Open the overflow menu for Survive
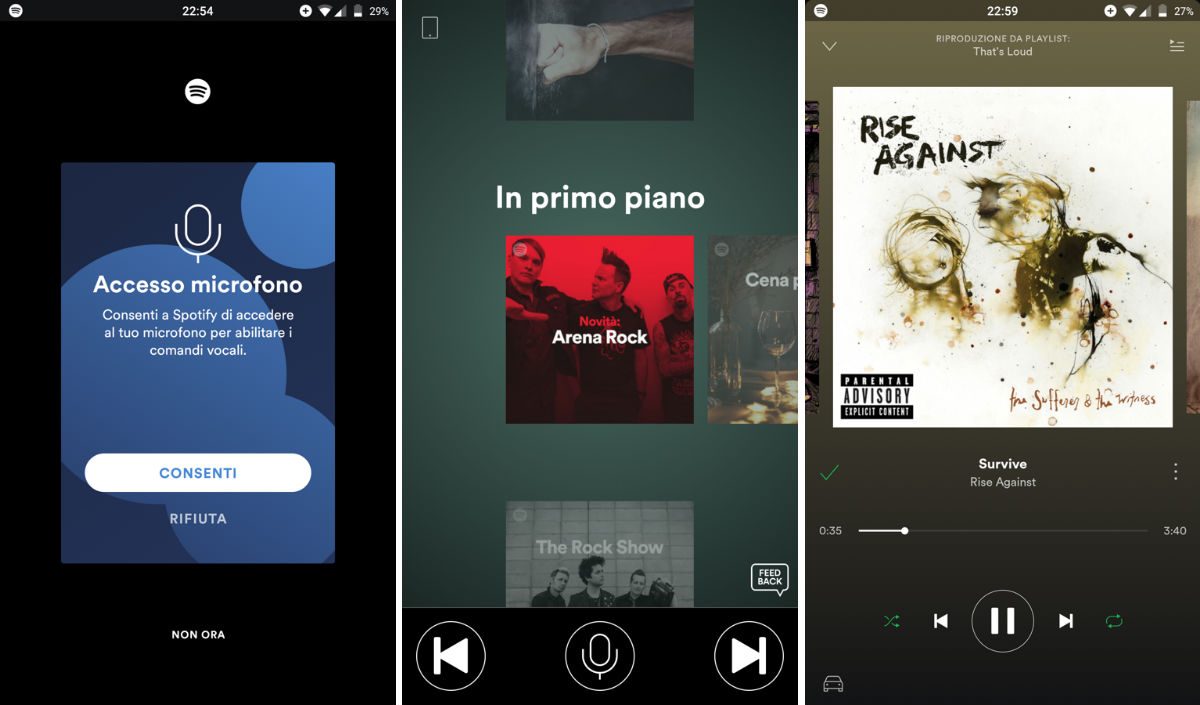This screenshot has height=705, width=1200. pyautogui.click(x=1176, y=472)
